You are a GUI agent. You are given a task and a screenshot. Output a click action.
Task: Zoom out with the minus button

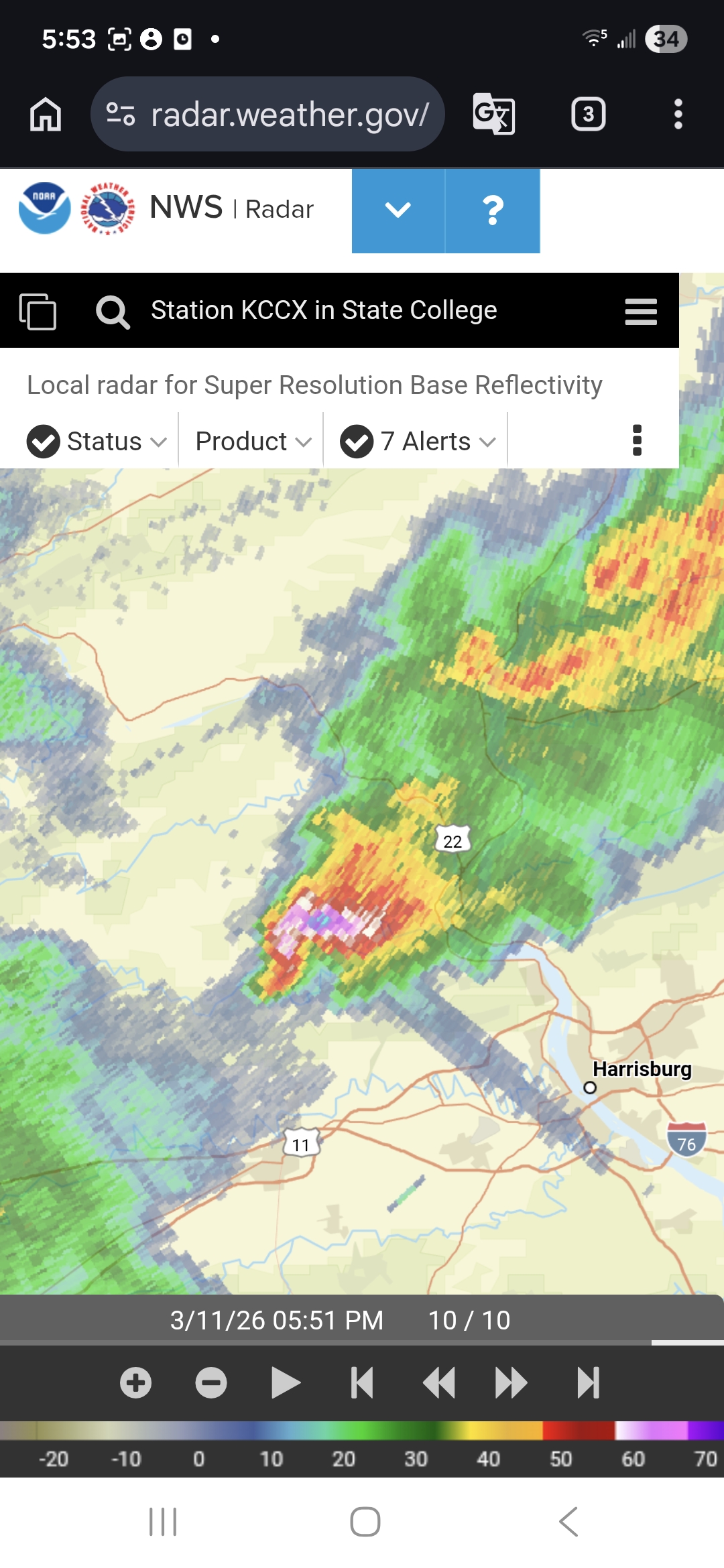point(211,1383)
